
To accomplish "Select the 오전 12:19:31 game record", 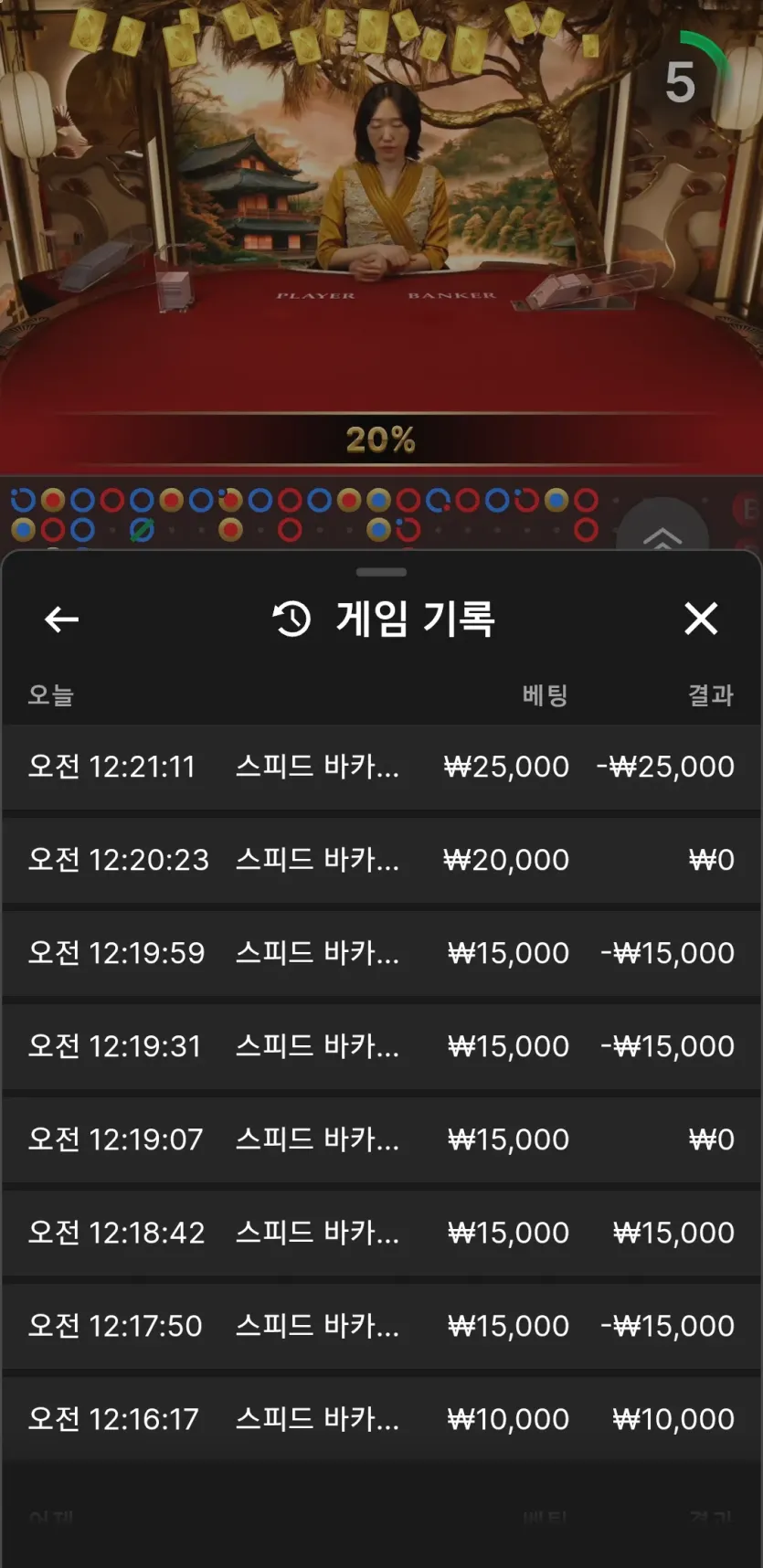I will (x=382, y=1046).
